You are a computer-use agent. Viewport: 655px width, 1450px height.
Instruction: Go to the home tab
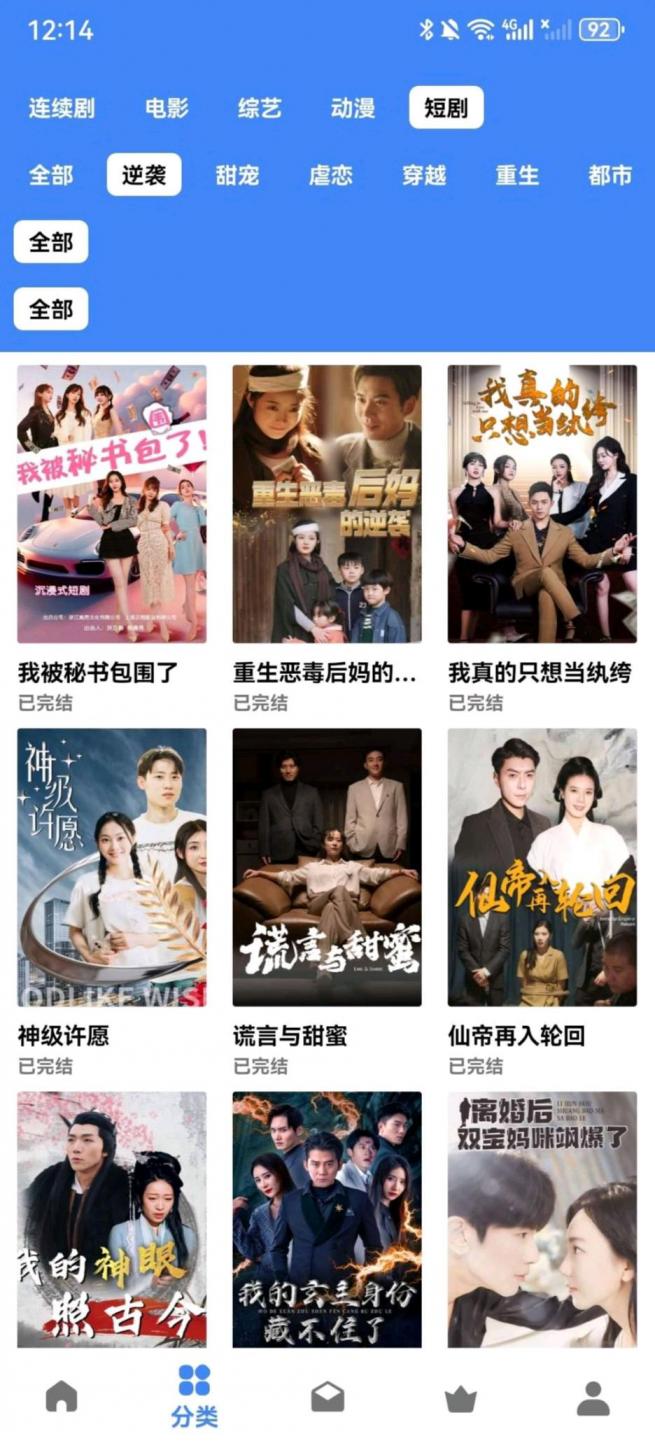click(x=62, y=1396)
